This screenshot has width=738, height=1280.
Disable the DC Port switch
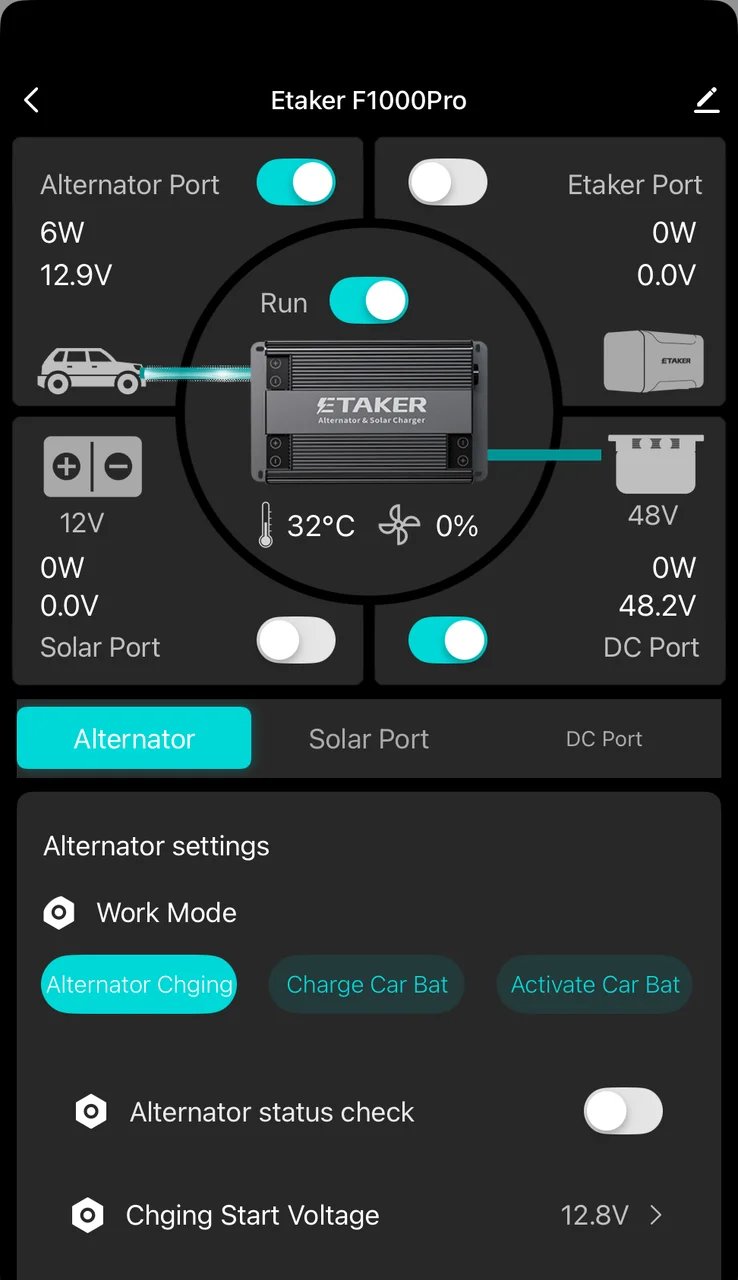(447, 640)
